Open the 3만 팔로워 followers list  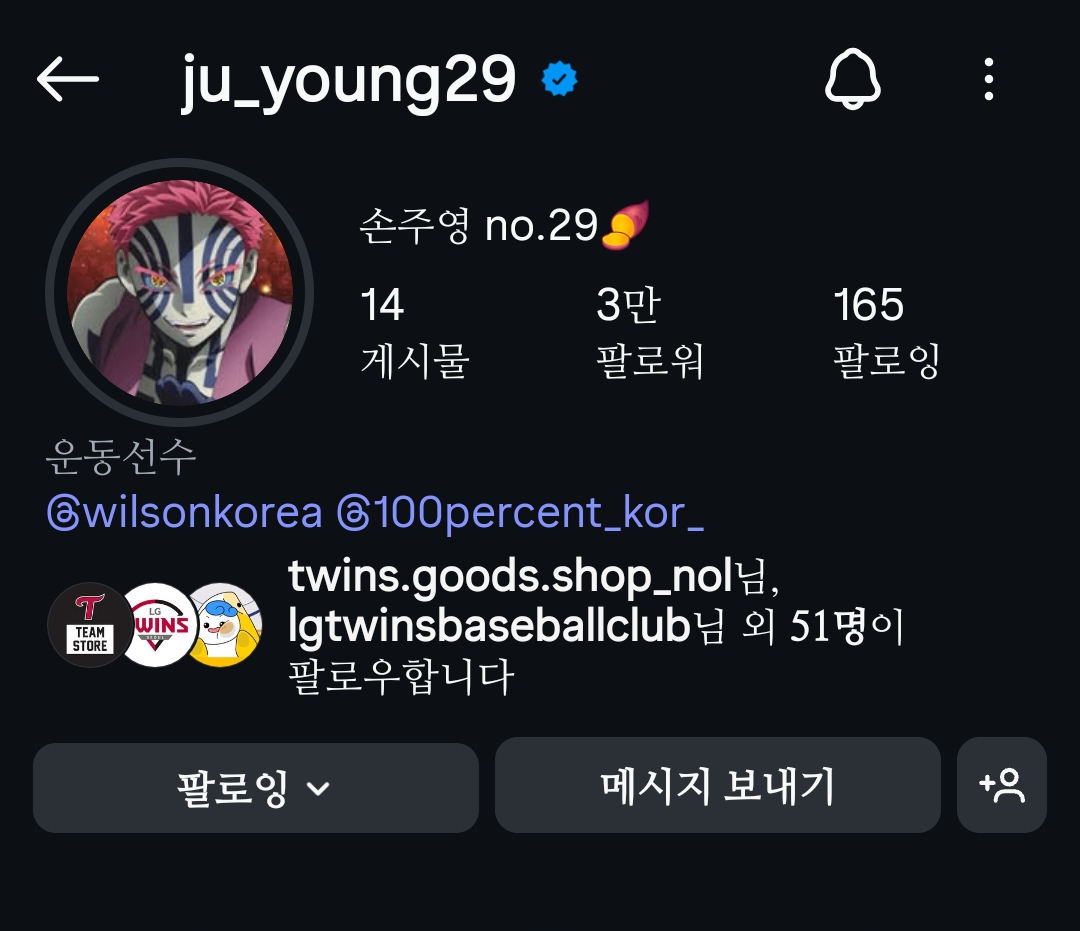click(648, 331)
